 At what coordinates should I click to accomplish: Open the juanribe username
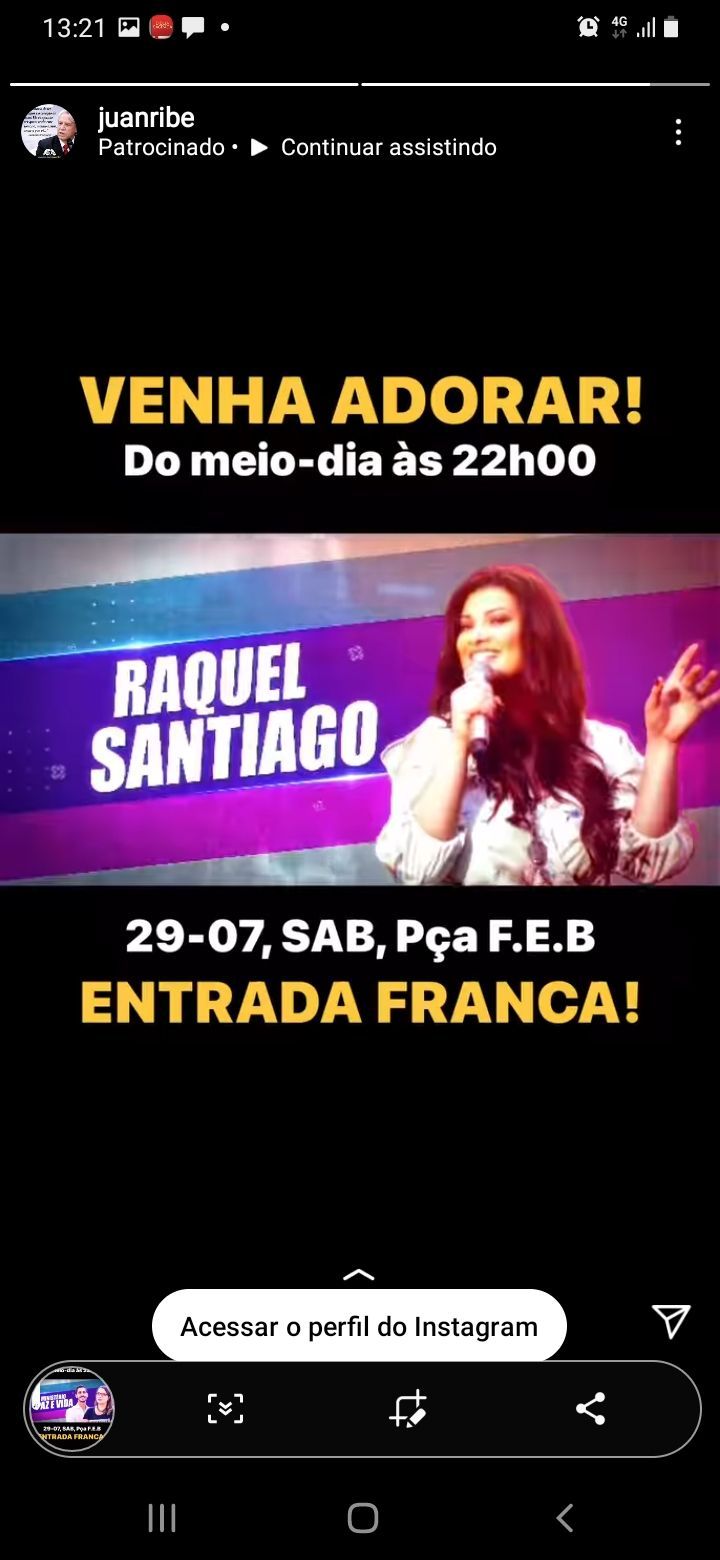coord(146,118)
